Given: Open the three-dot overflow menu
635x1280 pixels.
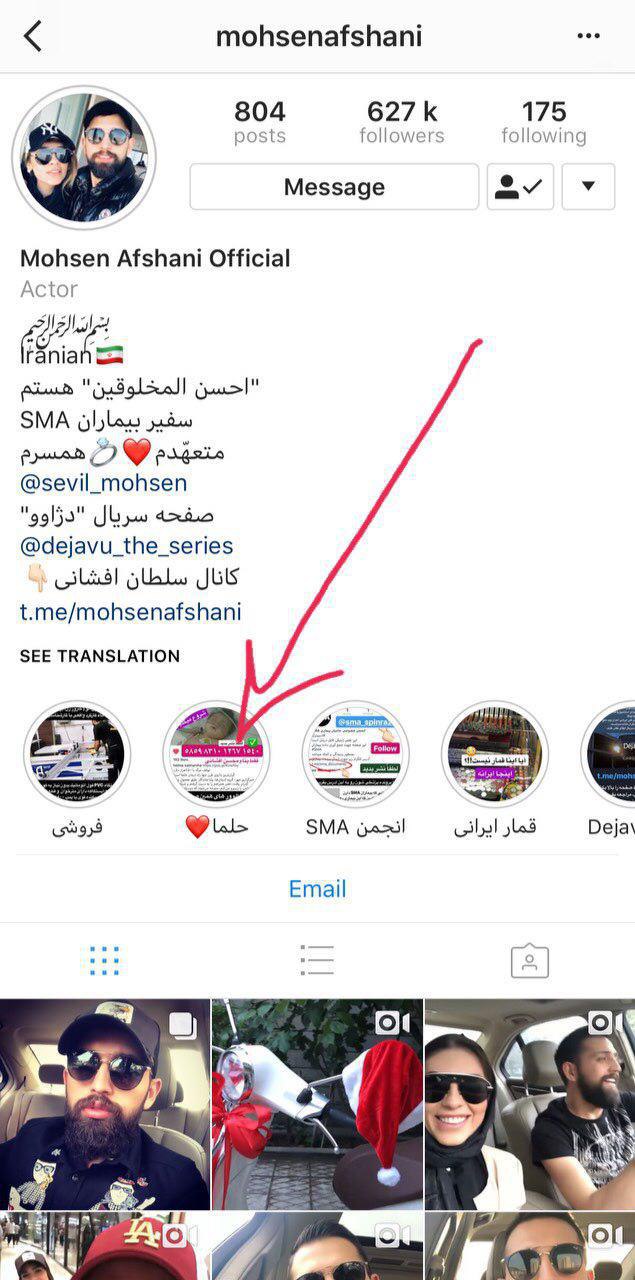Looking at the screenshot, I should 588,37.
